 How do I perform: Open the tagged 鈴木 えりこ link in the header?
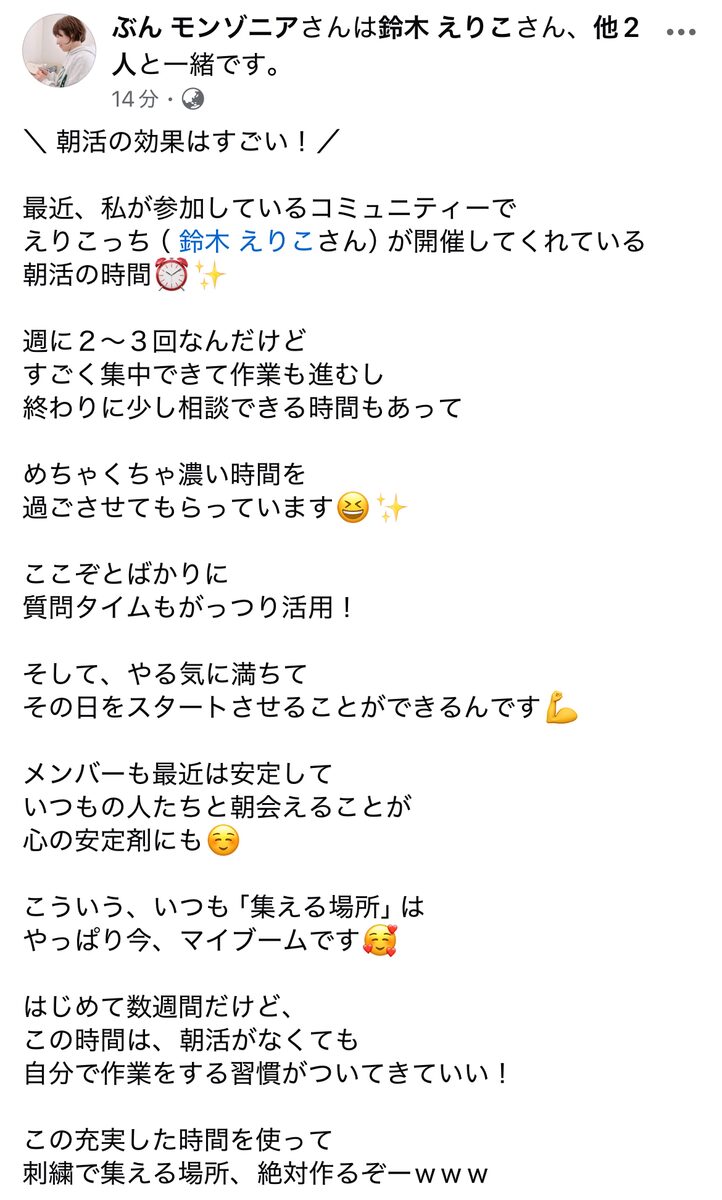(x=456, y=30)
